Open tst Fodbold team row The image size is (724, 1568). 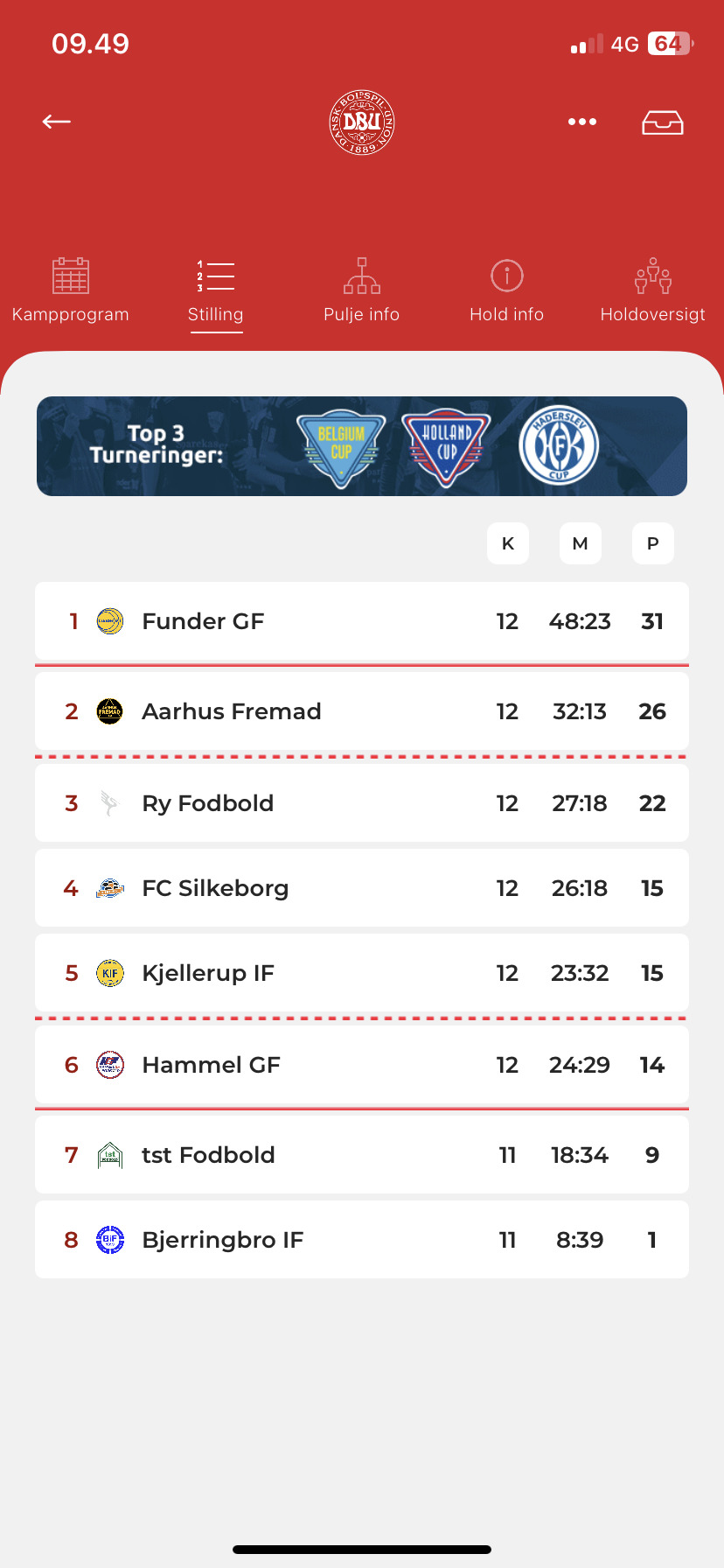(x=362, y=1155)
